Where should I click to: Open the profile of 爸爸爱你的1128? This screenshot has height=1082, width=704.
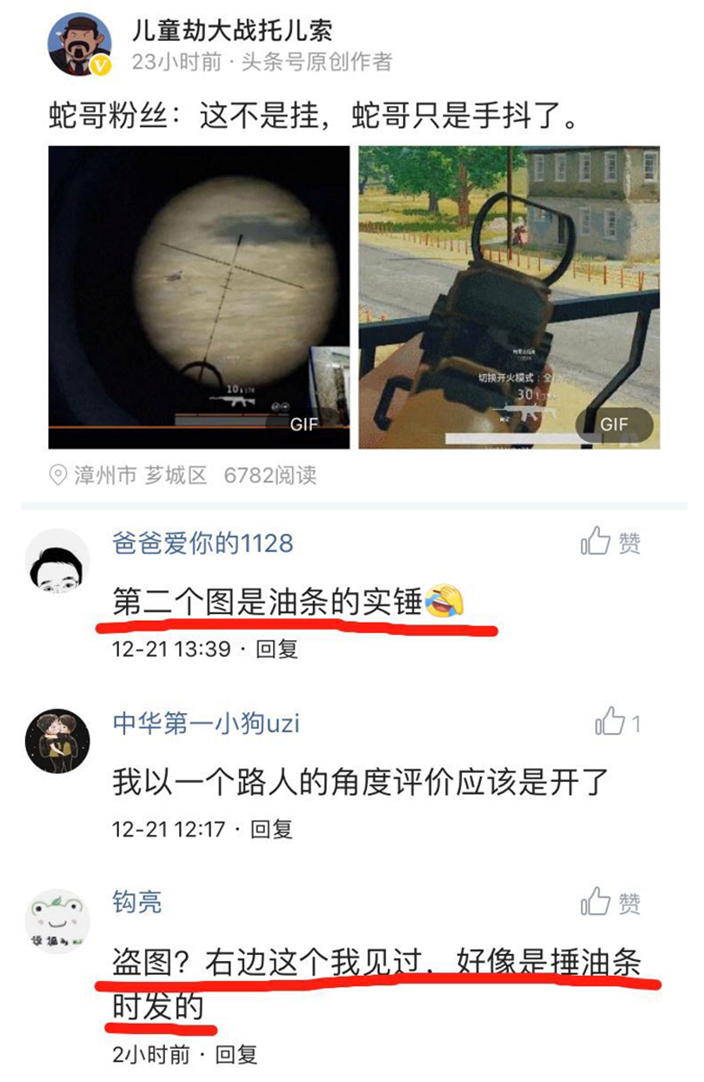point(203,543)
